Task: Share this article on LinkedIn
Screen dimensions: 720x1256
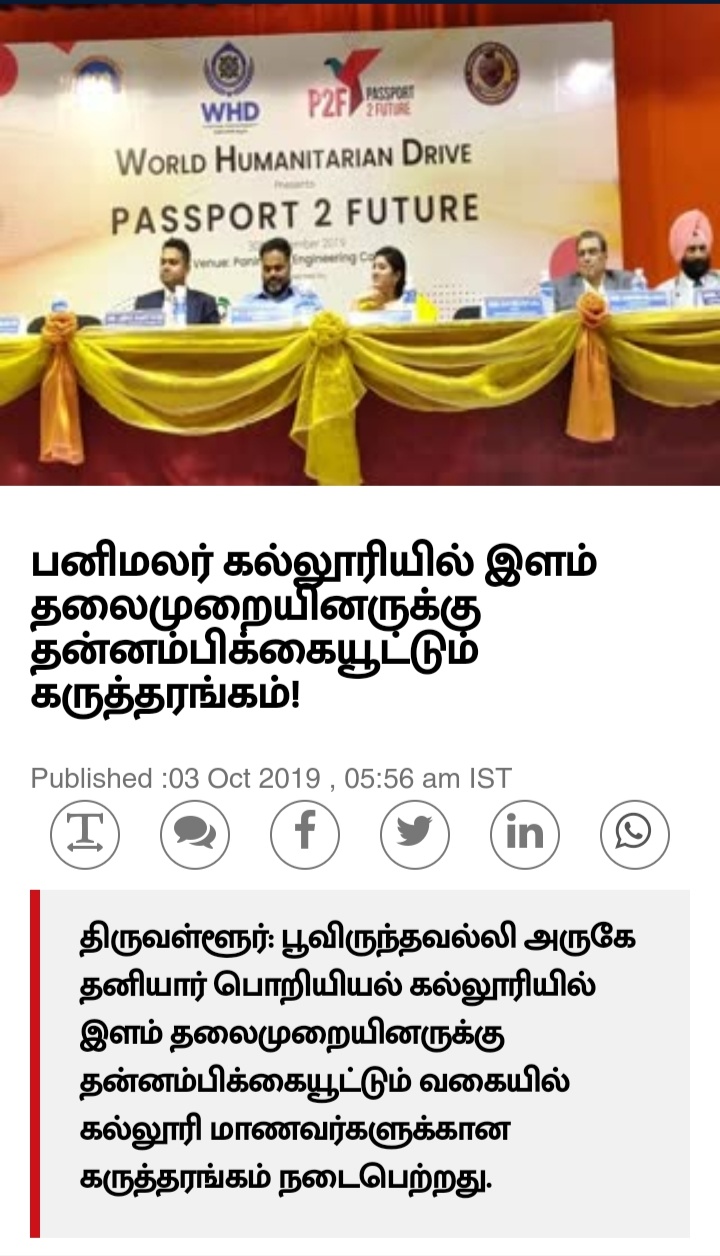Action: (x=525, y=834)
